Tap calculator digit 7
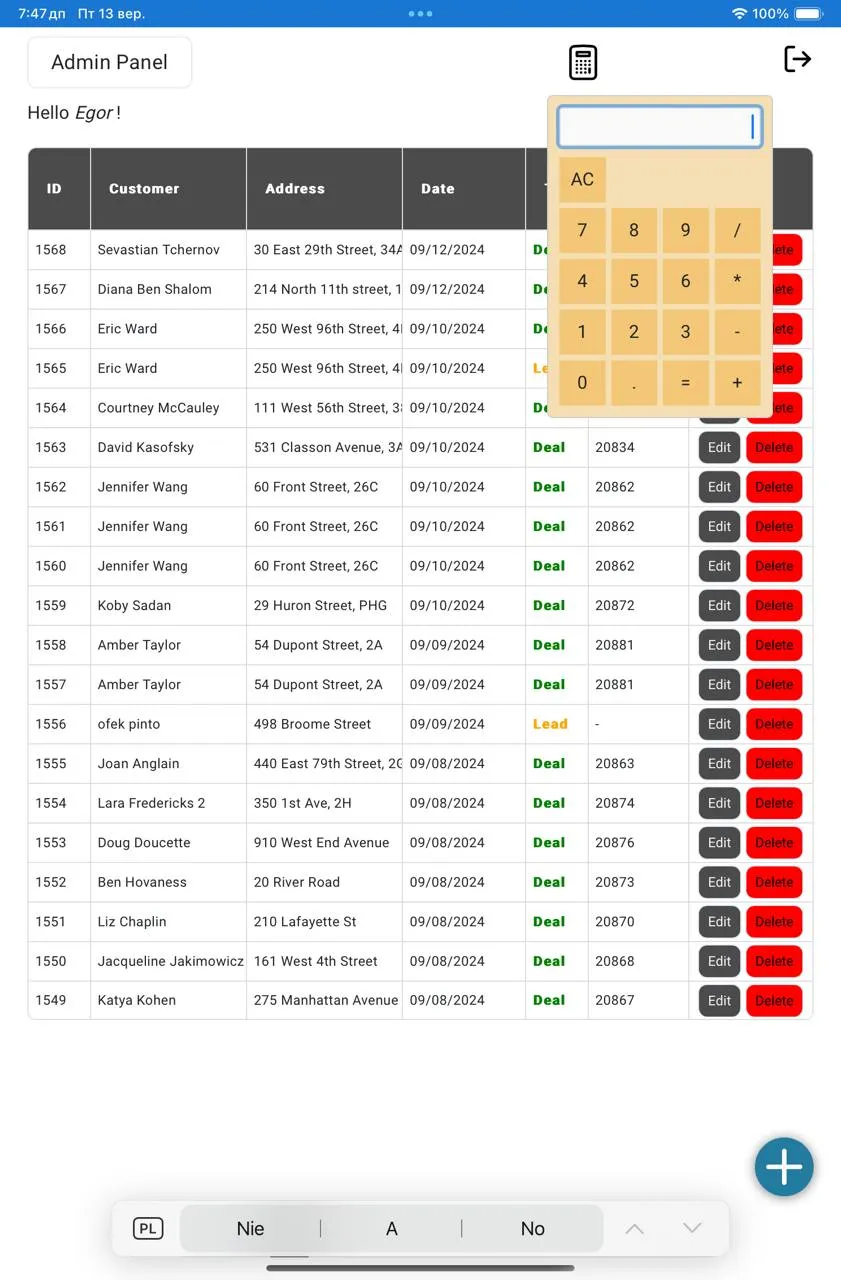Viewport: 841px width, 1280px height. point(582,230)
